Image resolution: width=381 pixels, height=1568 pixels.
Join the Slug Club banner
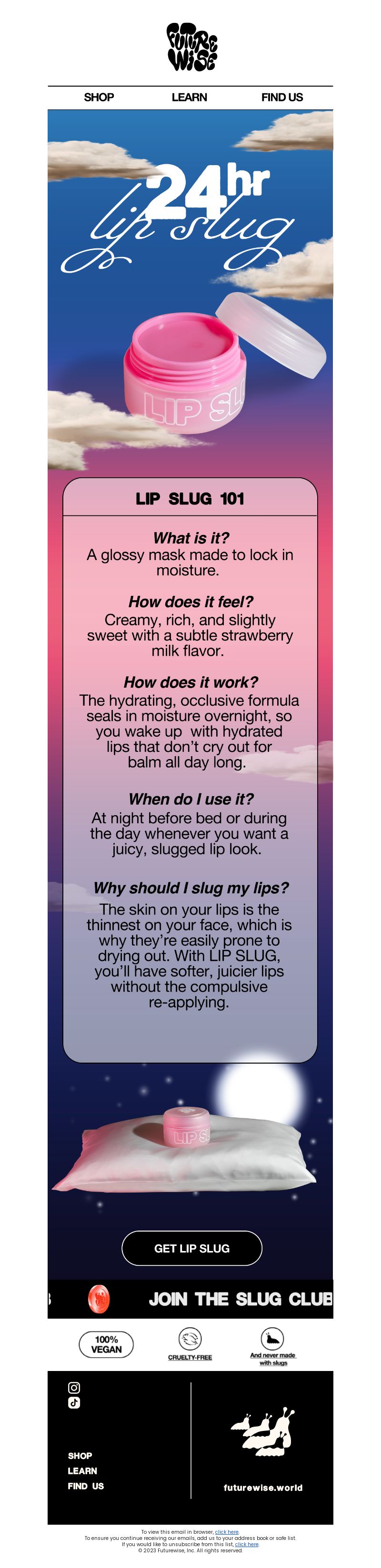240,1299
